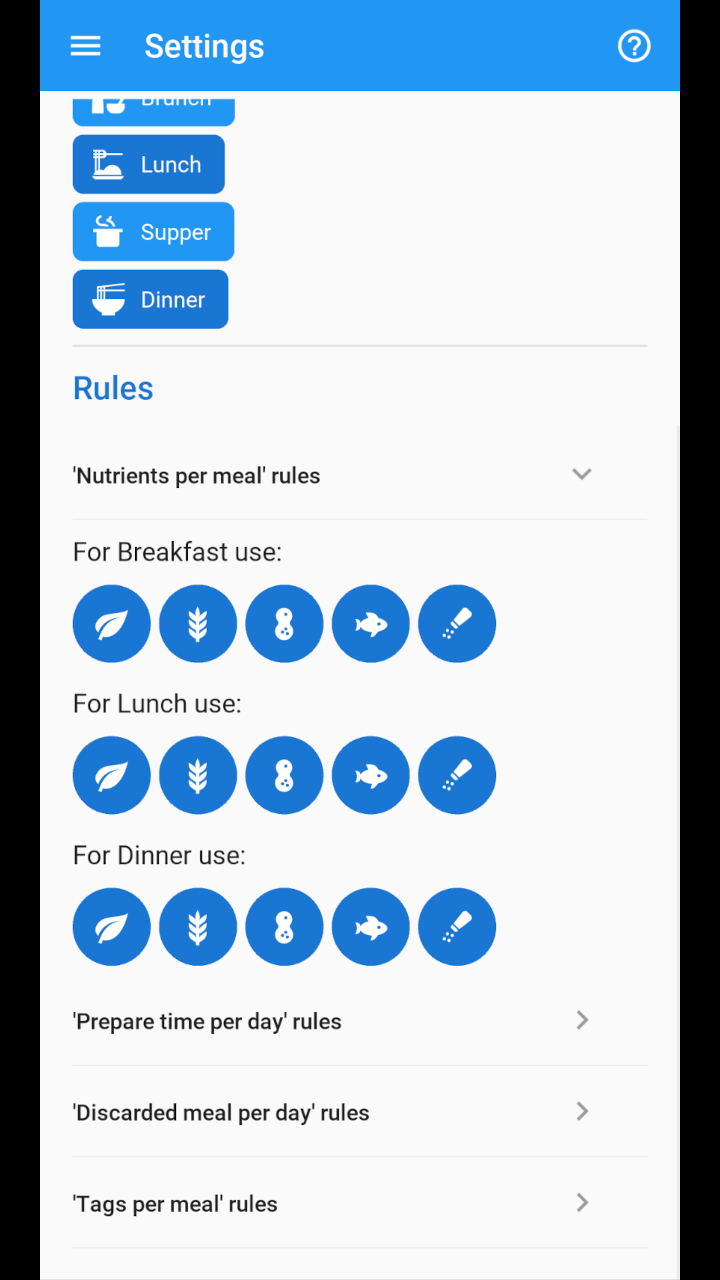Select the wheat grain icon for Breakfast
The image size is (720, 1280).
[x=197, y=623]
